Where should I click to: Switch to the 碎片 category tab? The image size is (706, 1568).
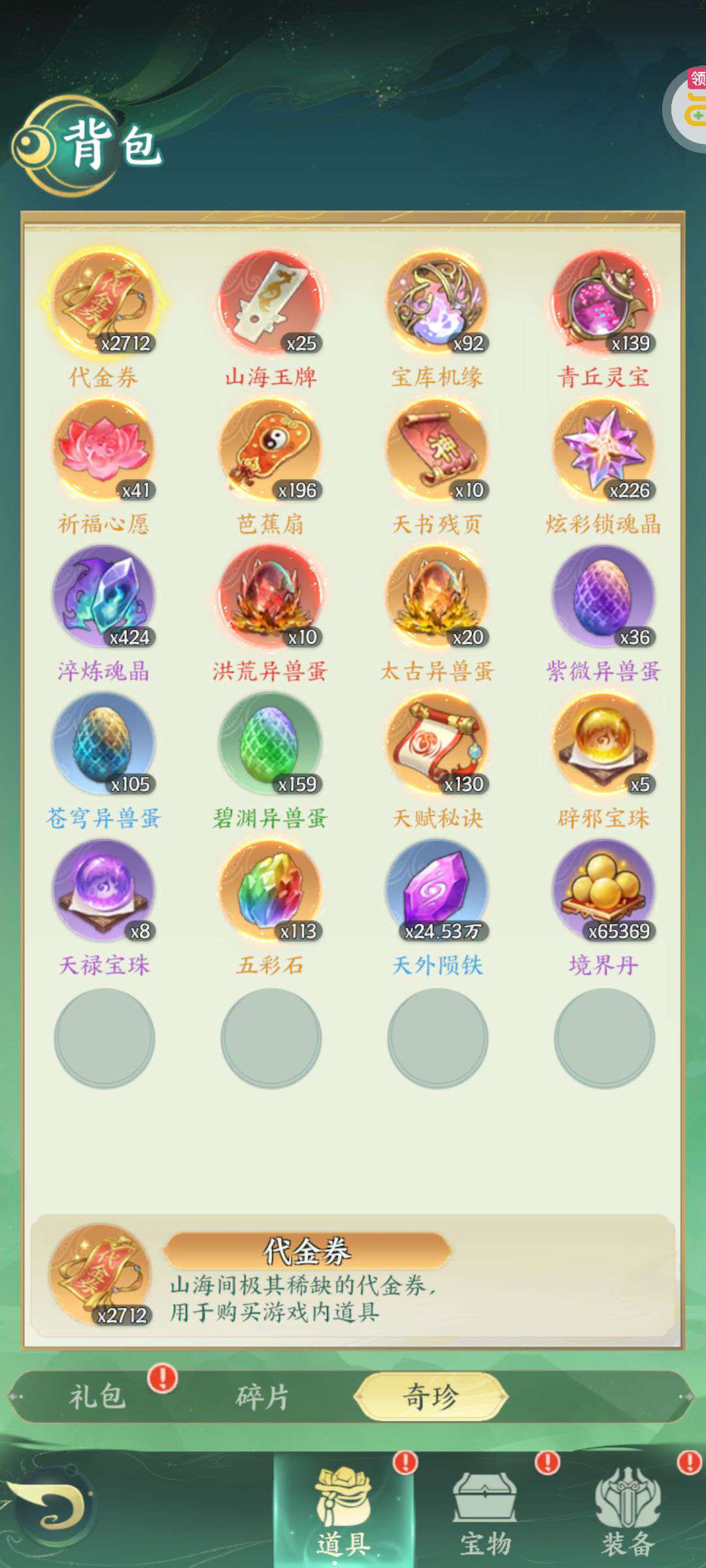point(263,1396)
